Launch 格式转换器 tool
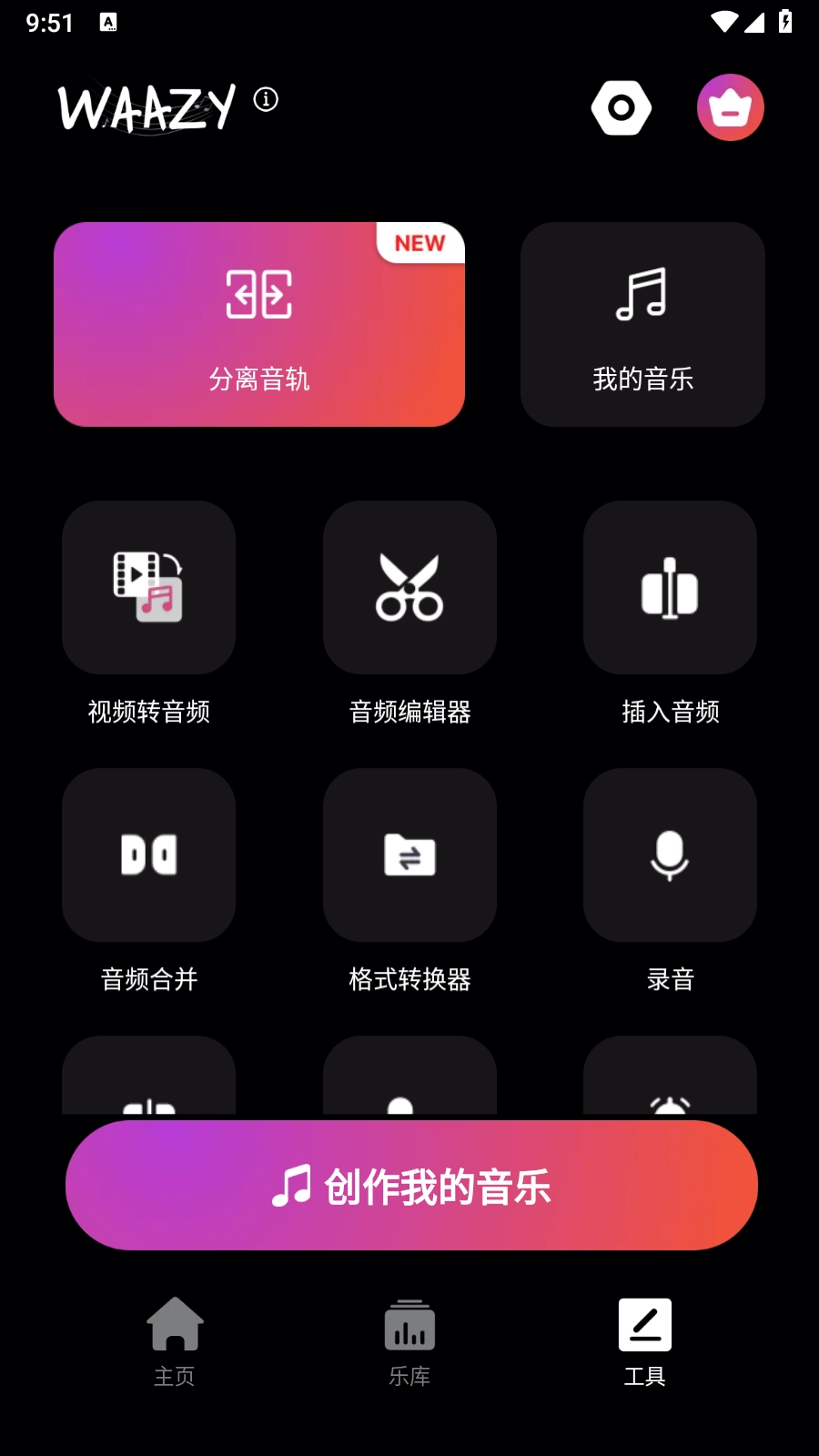 tap(409, 855)
